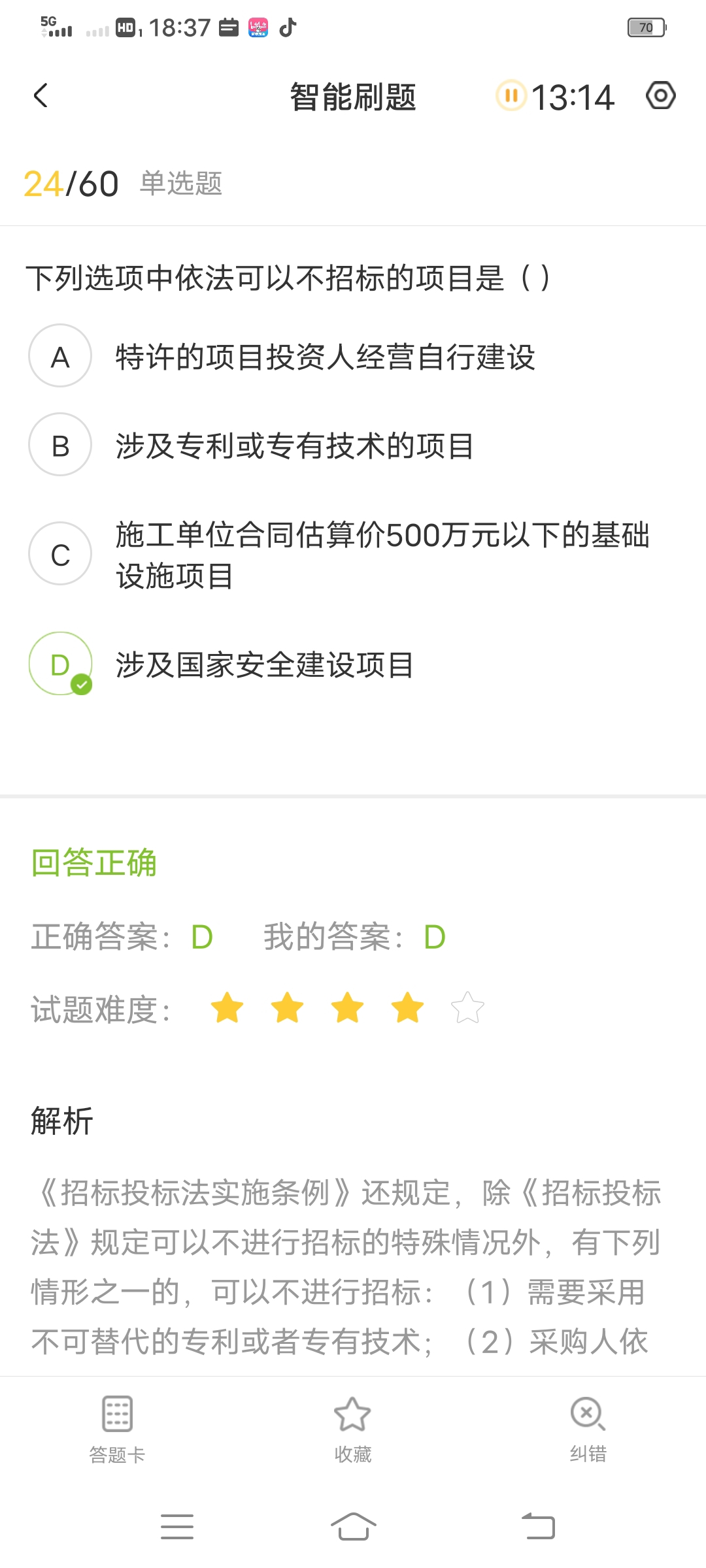Viewport: 706px width, 1568px height.
Task: Go back from the 智能刷题 quiz
Action: click(x=41, y=95)
